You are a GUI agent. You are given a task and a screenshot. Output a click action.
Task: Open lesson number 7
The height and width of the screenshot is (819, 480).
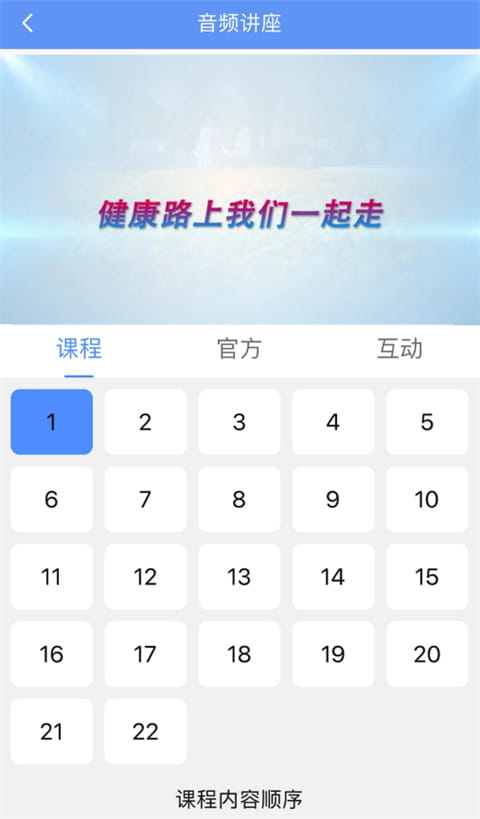(146, 499)
